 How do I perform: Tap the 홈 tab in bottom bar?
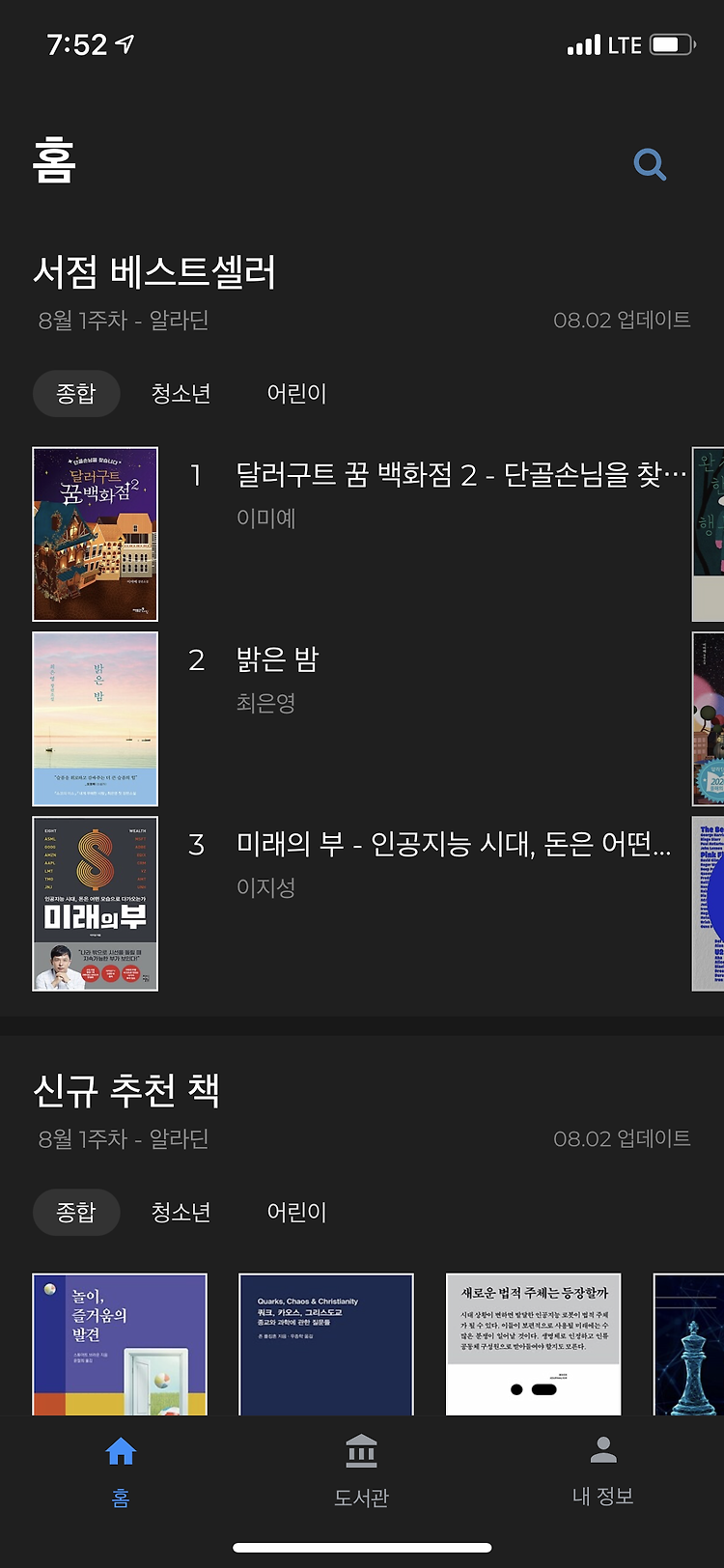pos(121,1472)
